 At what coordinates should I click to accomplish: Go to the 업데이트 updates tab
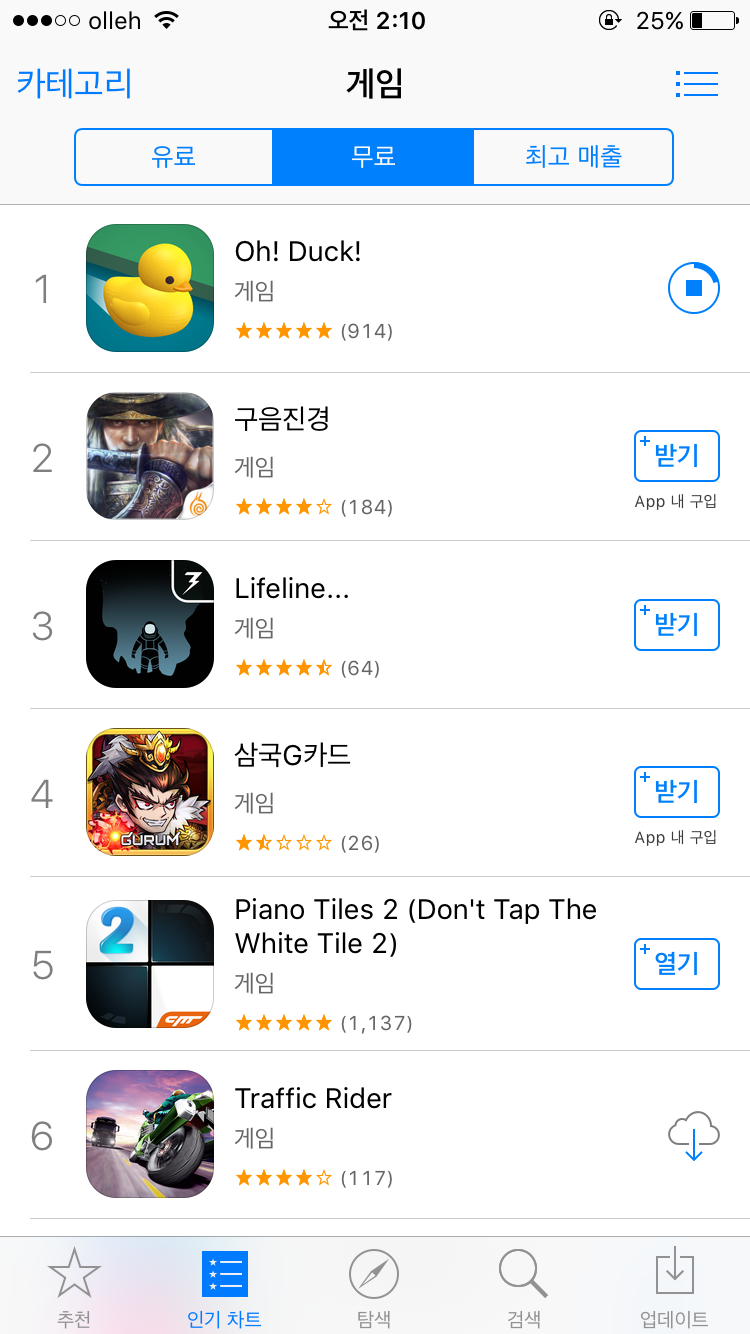point(674,1287)
